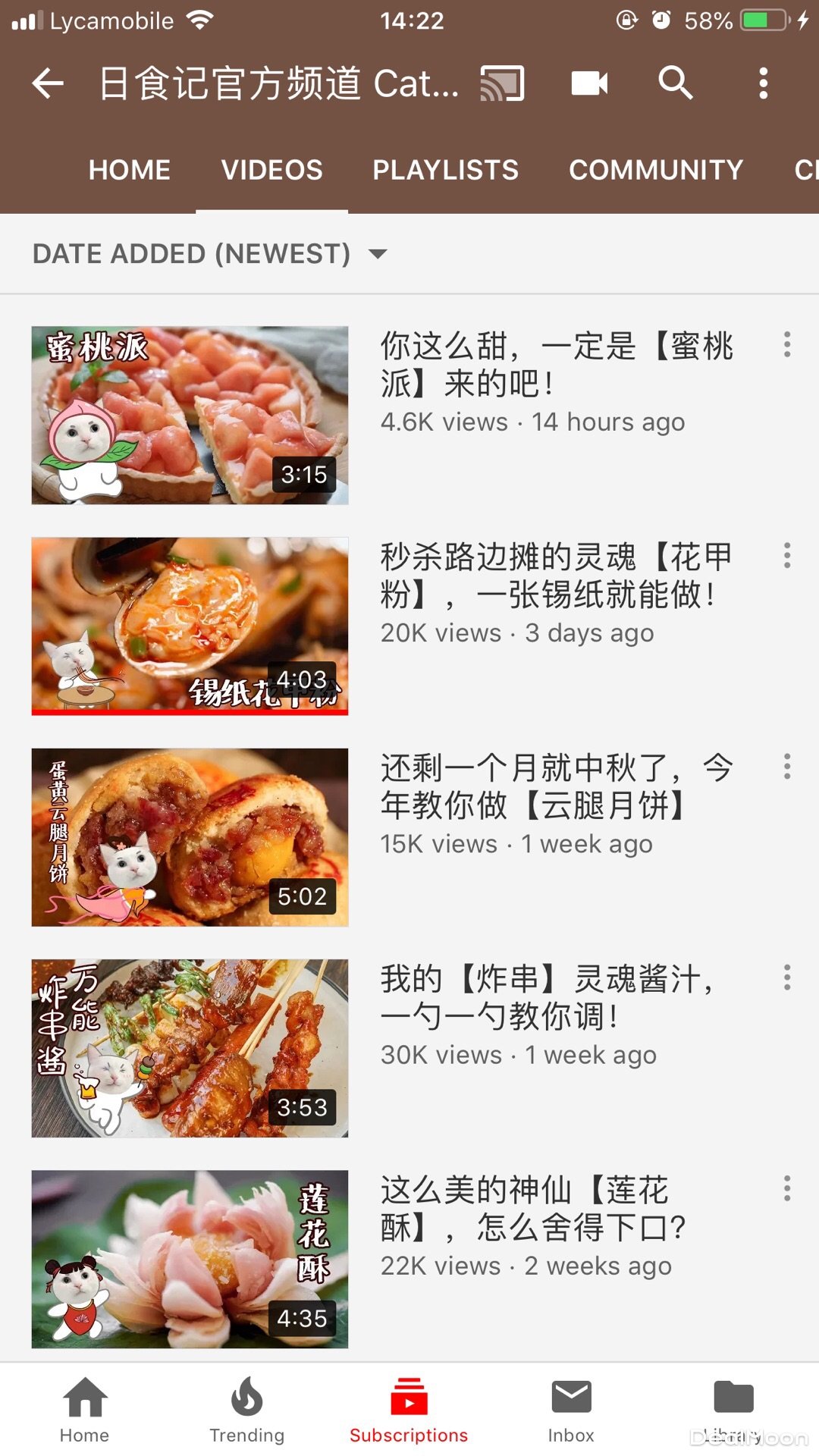Open options menu for the lotus pastry video
This screenshot has height=1456, width=819.
coord(786,1191)
